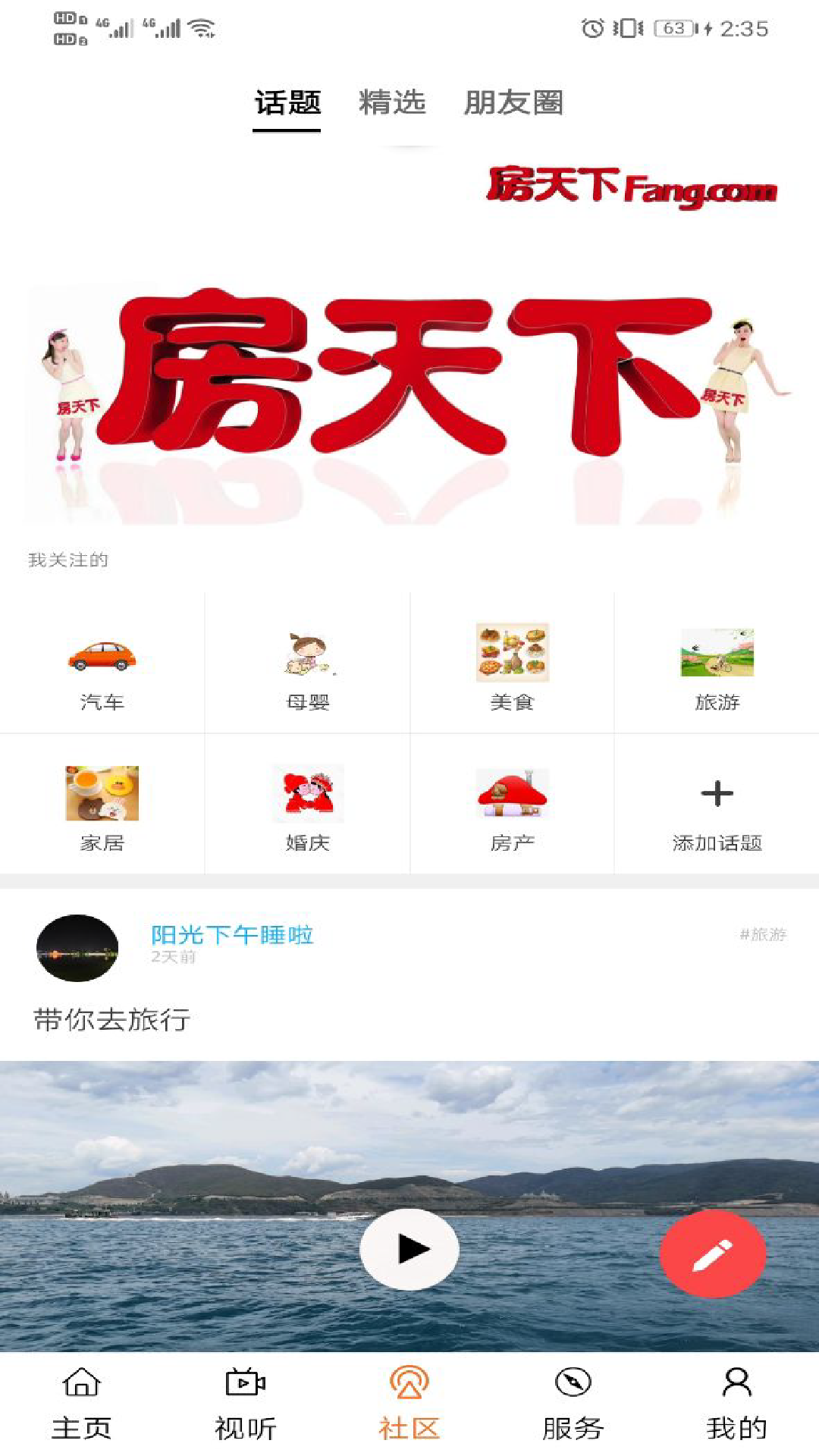The width and height of the screenshot is (819, 1456).
Task: Open the #旅游 tag on the post
Action: [x=763, y=934]
